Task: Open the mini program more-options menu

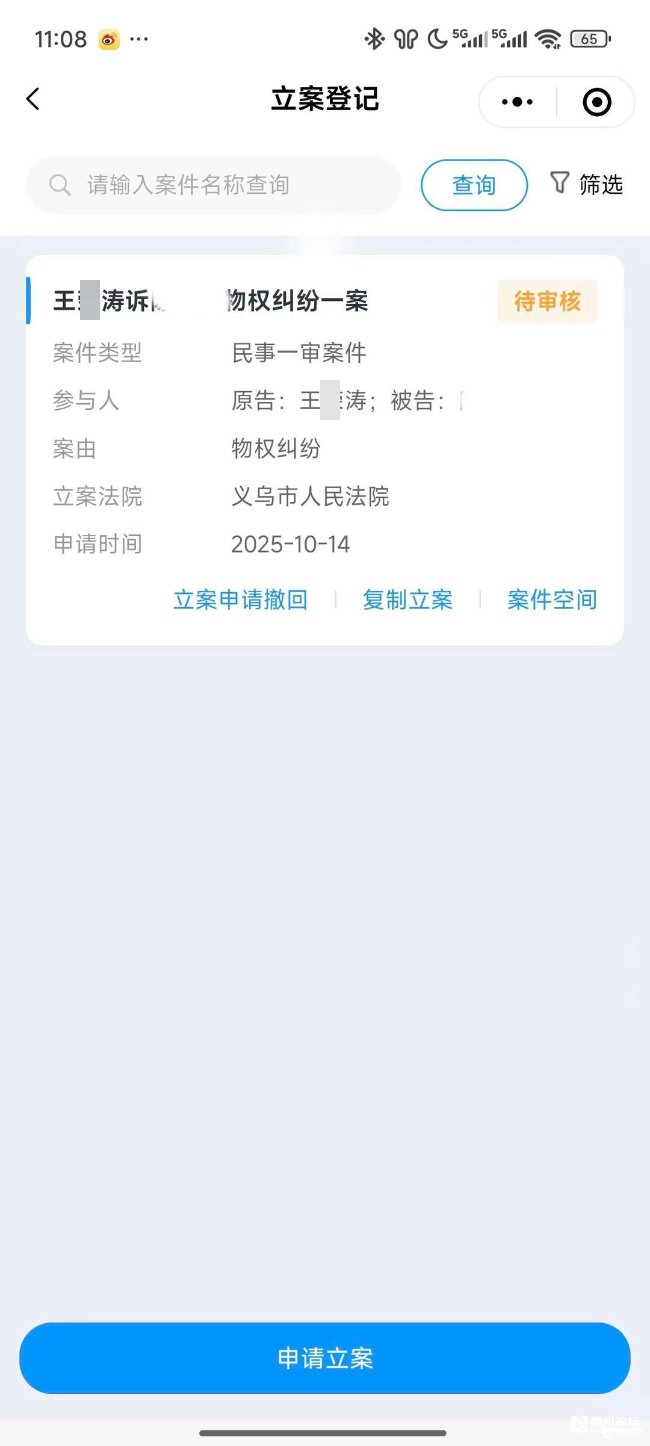Action: 517,102
